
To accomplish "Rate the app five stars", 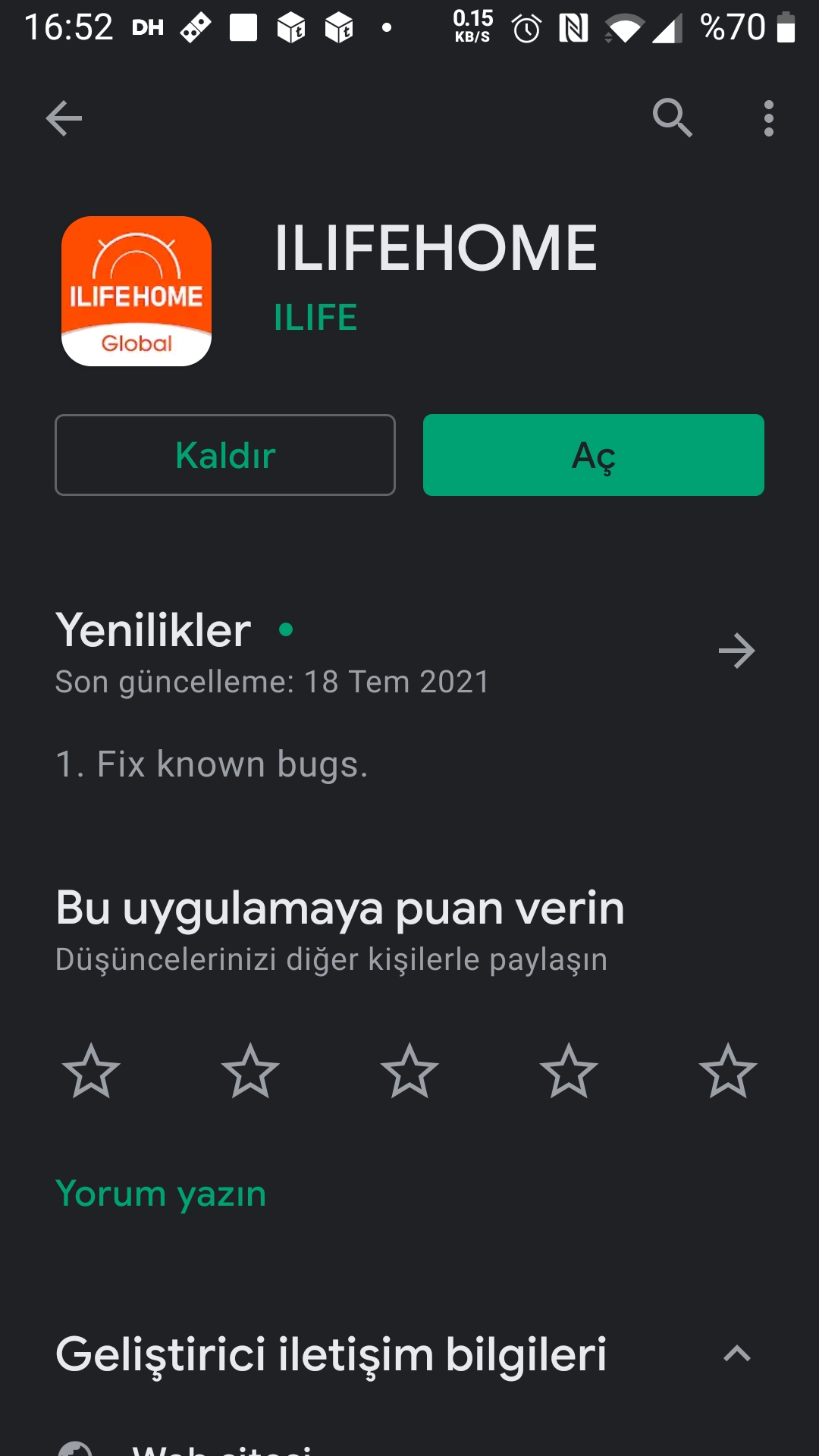I will 728,1071.
